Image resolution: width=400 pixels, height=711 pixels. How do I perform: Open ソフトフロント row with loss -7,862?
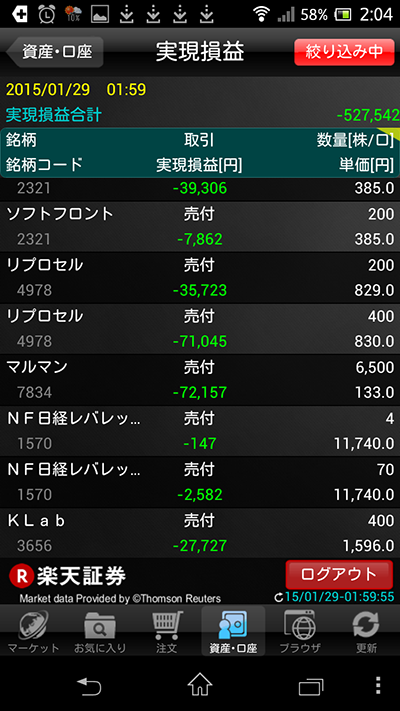(x=200, y=227)
